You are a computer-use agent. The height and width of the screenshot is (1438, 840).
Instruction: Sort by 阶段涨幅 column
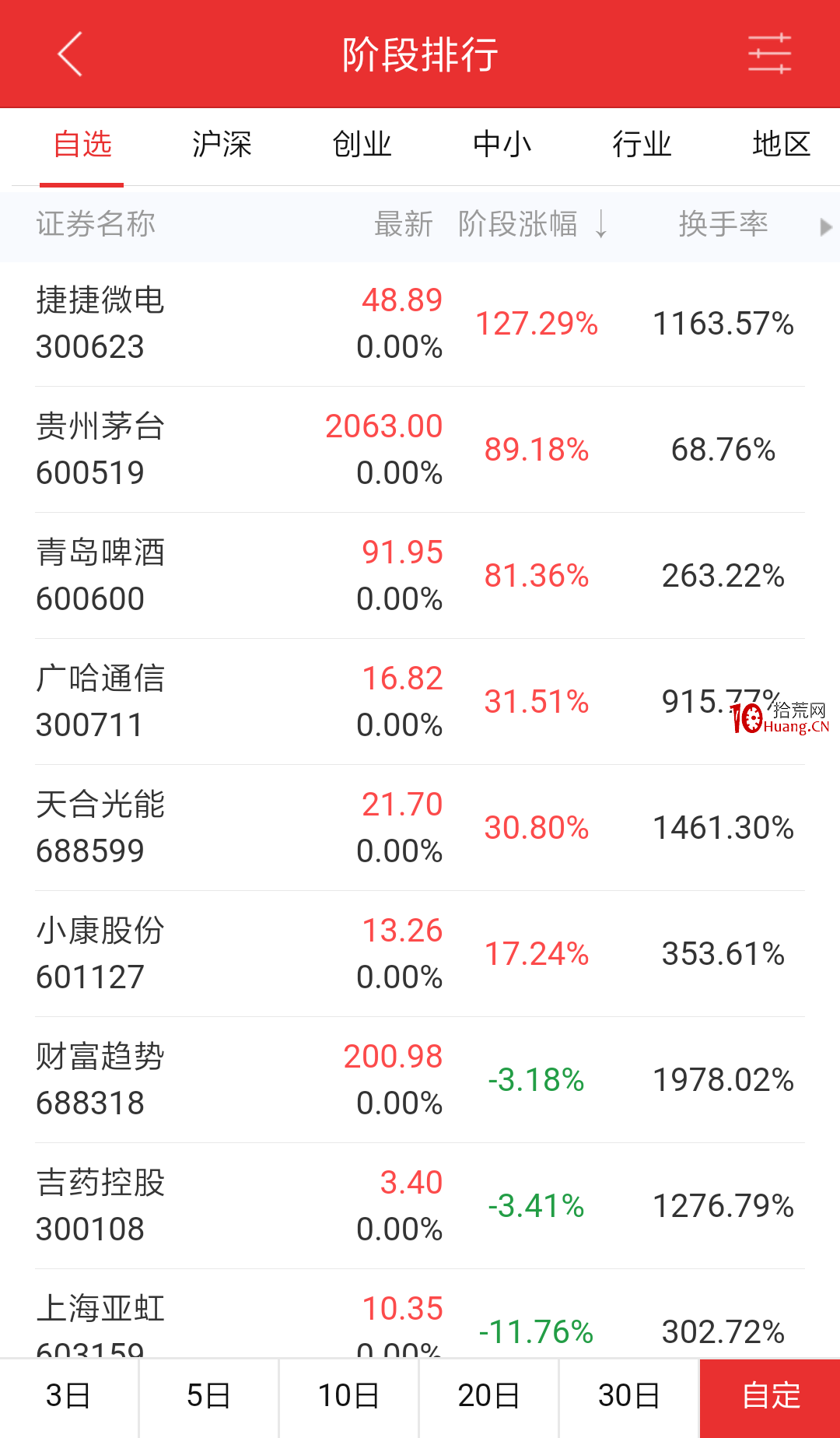coord(533,224)
